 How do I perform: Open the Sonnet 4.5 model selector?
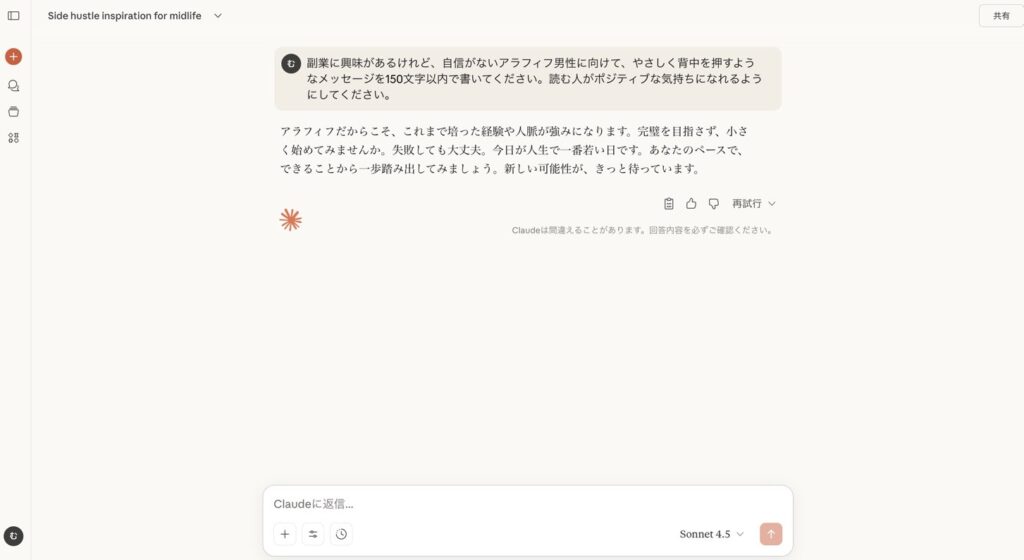(711, 534)
